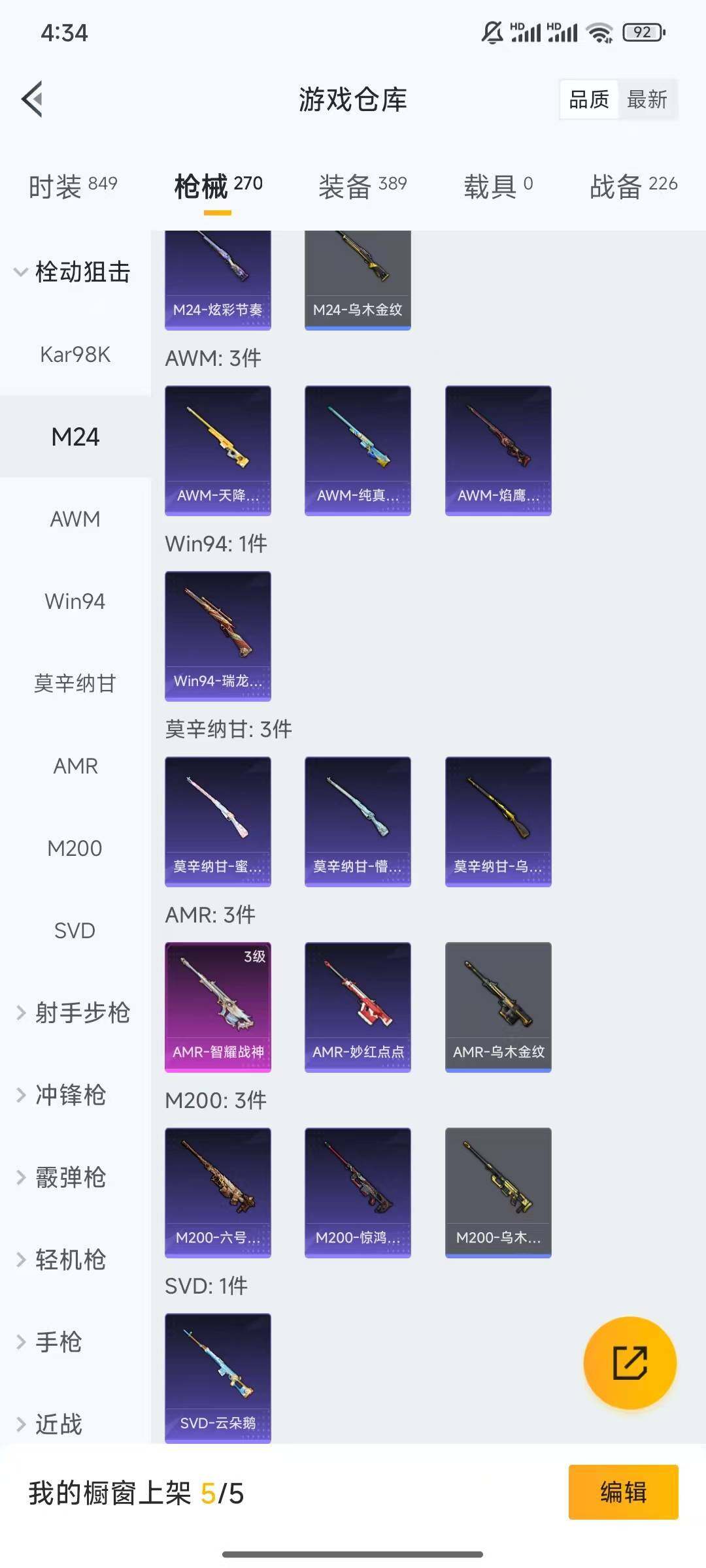View the Win94-瑞龙 skin item
706x1568 pixels.
pyautogui.click(x=218, y=635)
